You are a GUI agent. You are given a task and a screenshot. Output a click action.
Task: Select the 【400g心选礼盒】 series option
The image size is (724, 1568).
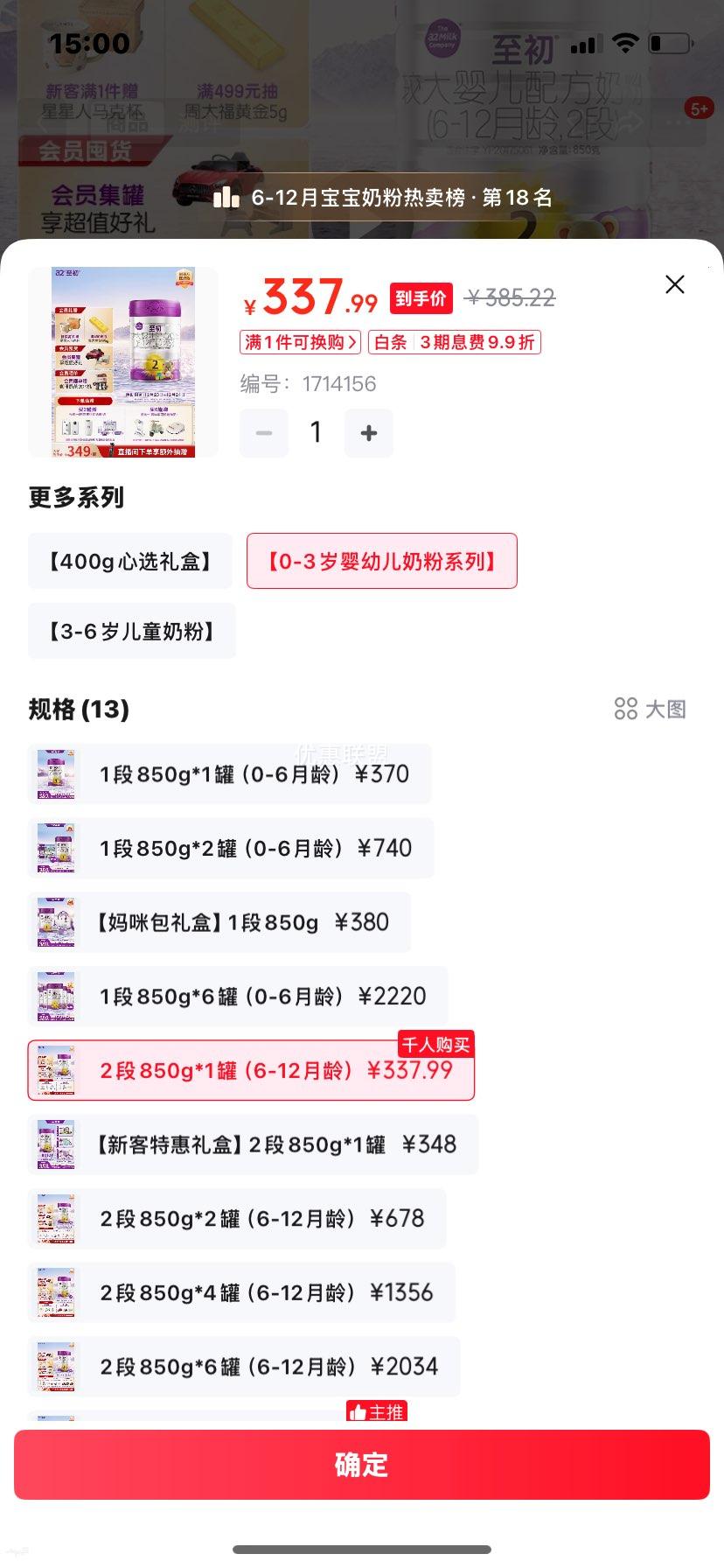(129, 561)
